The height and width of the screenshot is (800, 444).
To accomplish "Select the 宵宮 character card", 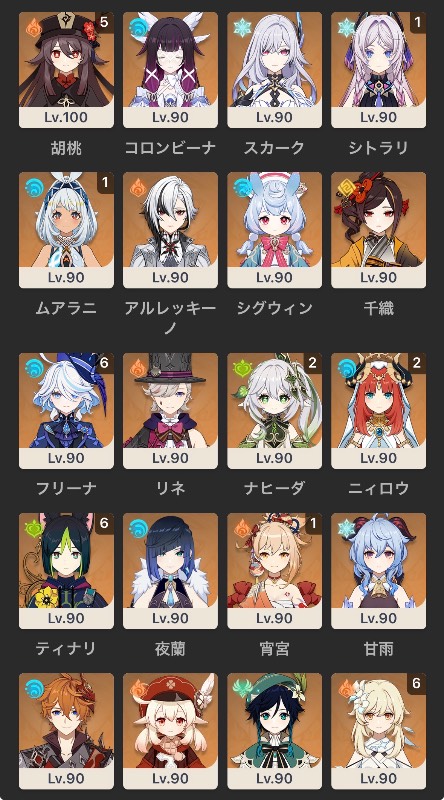I will 275,571.
